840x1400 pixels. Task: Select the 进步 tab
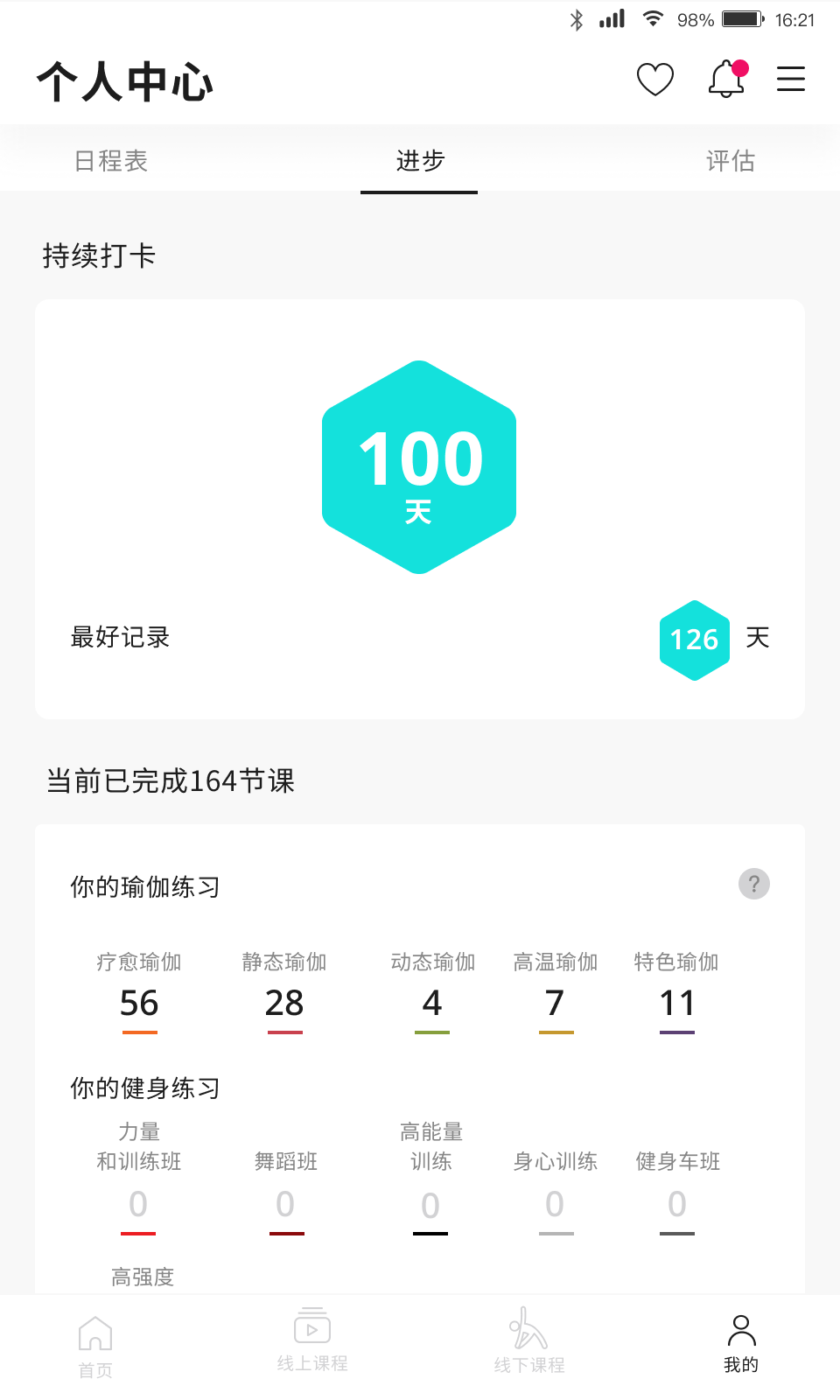point(418,161)
